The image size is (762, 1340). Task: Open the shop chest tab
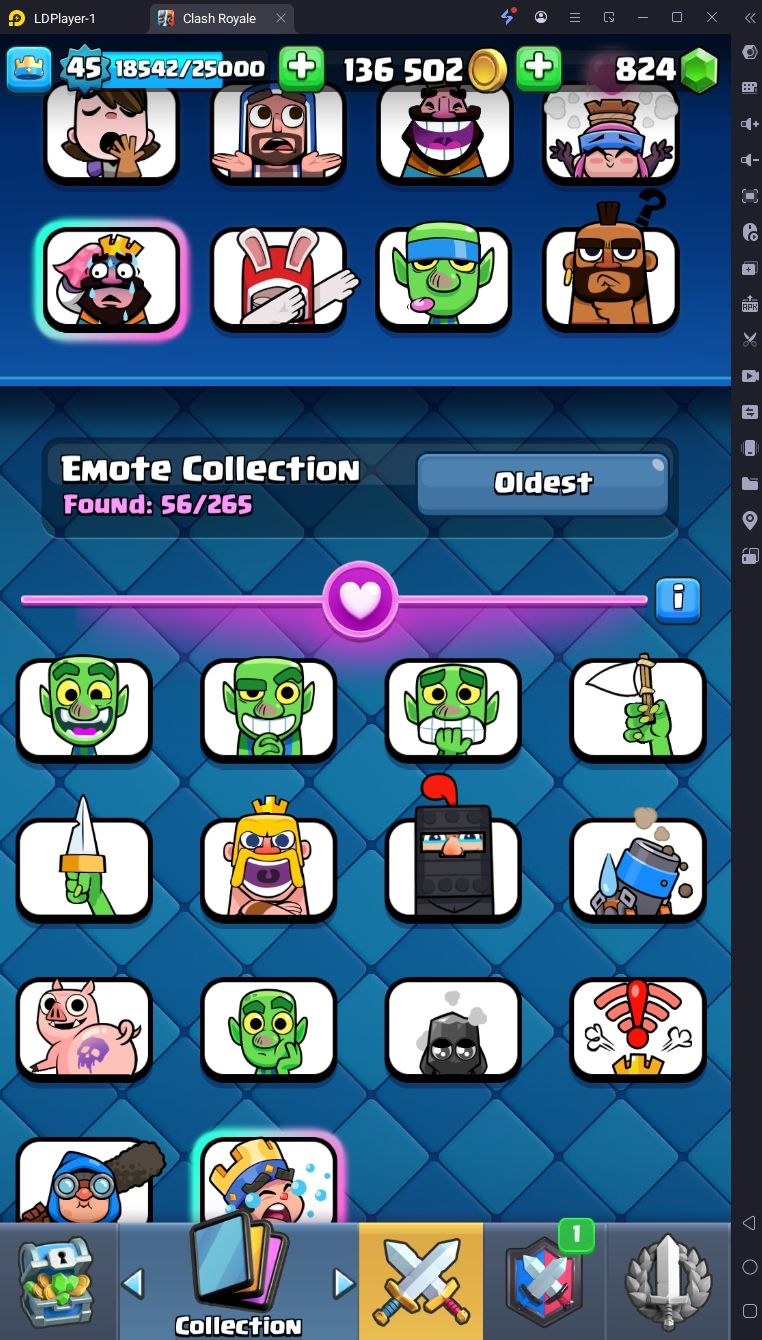[57, 1280]
